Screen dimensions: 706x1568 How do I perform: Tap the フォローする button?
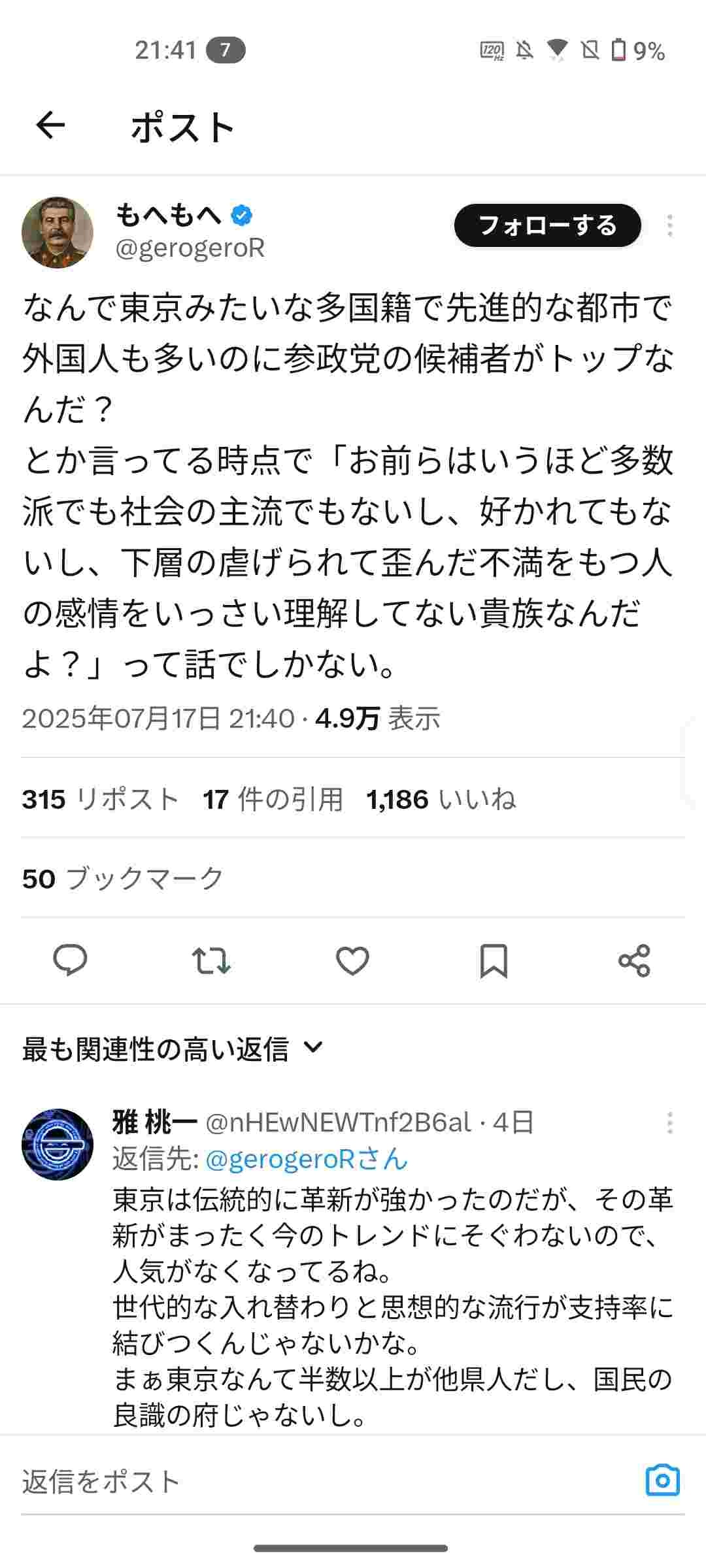547,225
